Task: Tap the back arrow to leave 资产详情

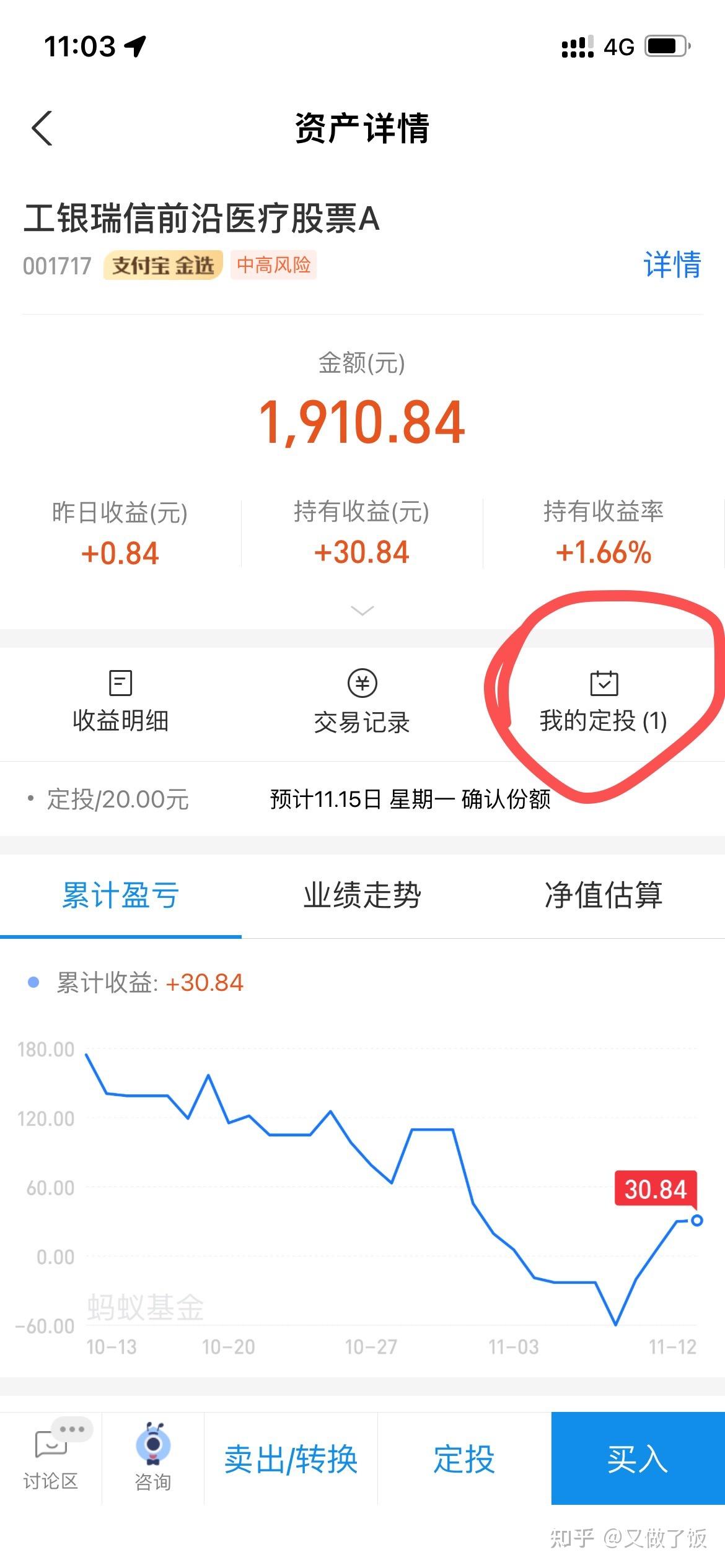Action: (x=40, y=128)
